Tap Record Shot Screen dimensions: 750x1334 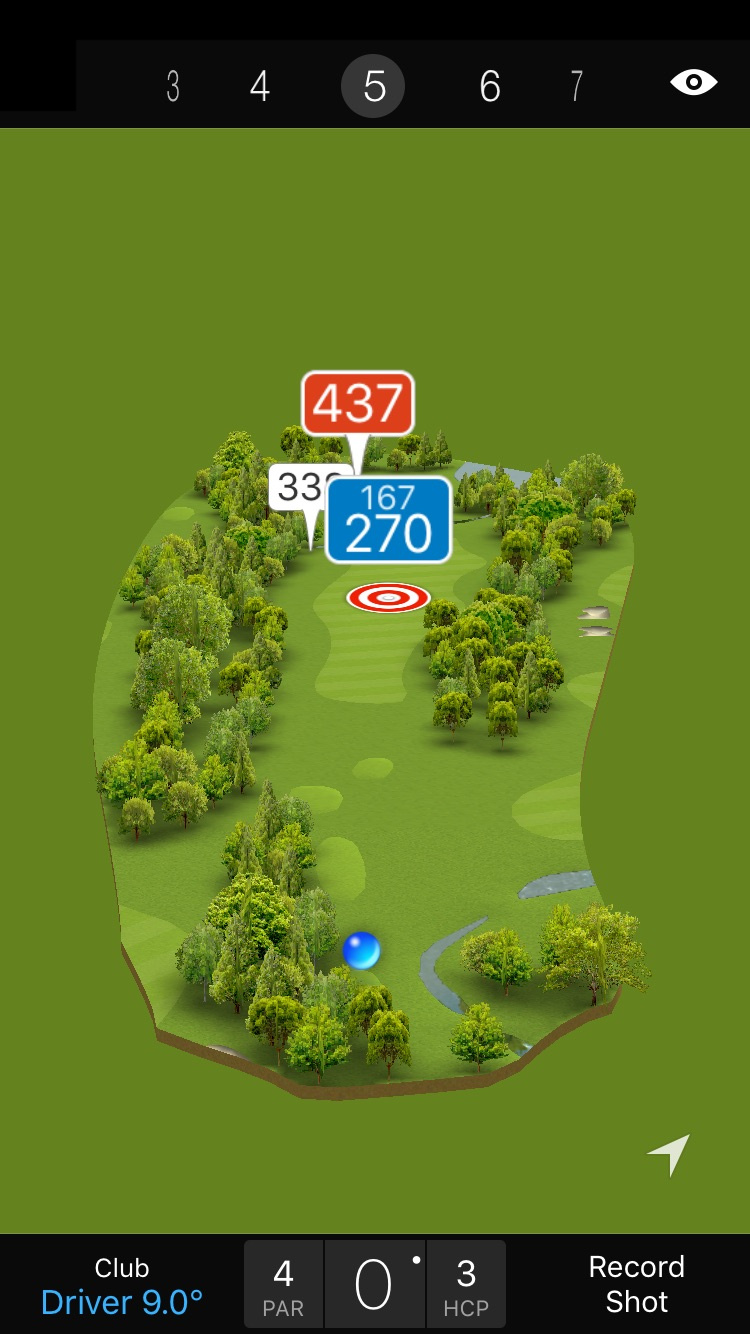tap(636, 1284)
